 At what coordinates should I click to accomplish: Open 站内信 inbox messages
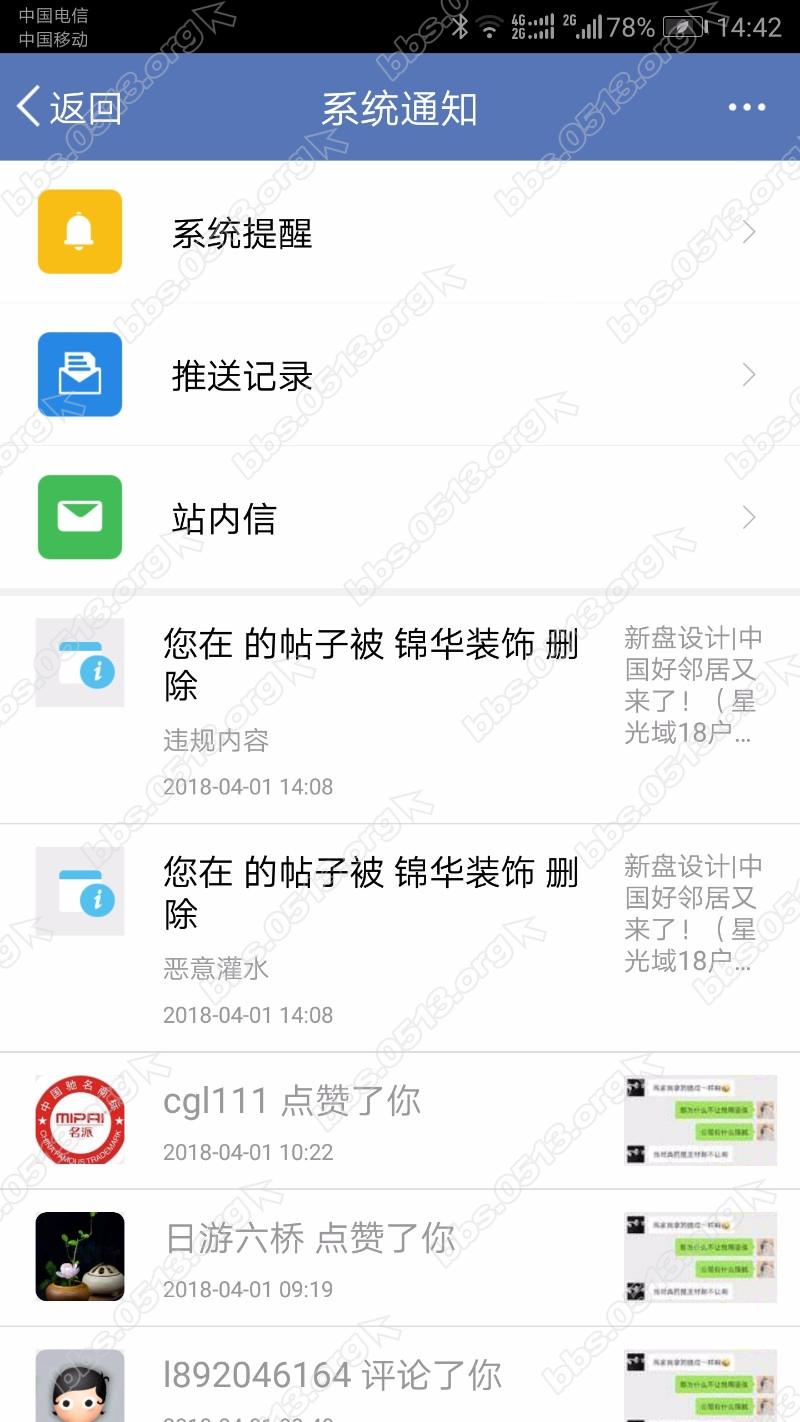point(400,518)
